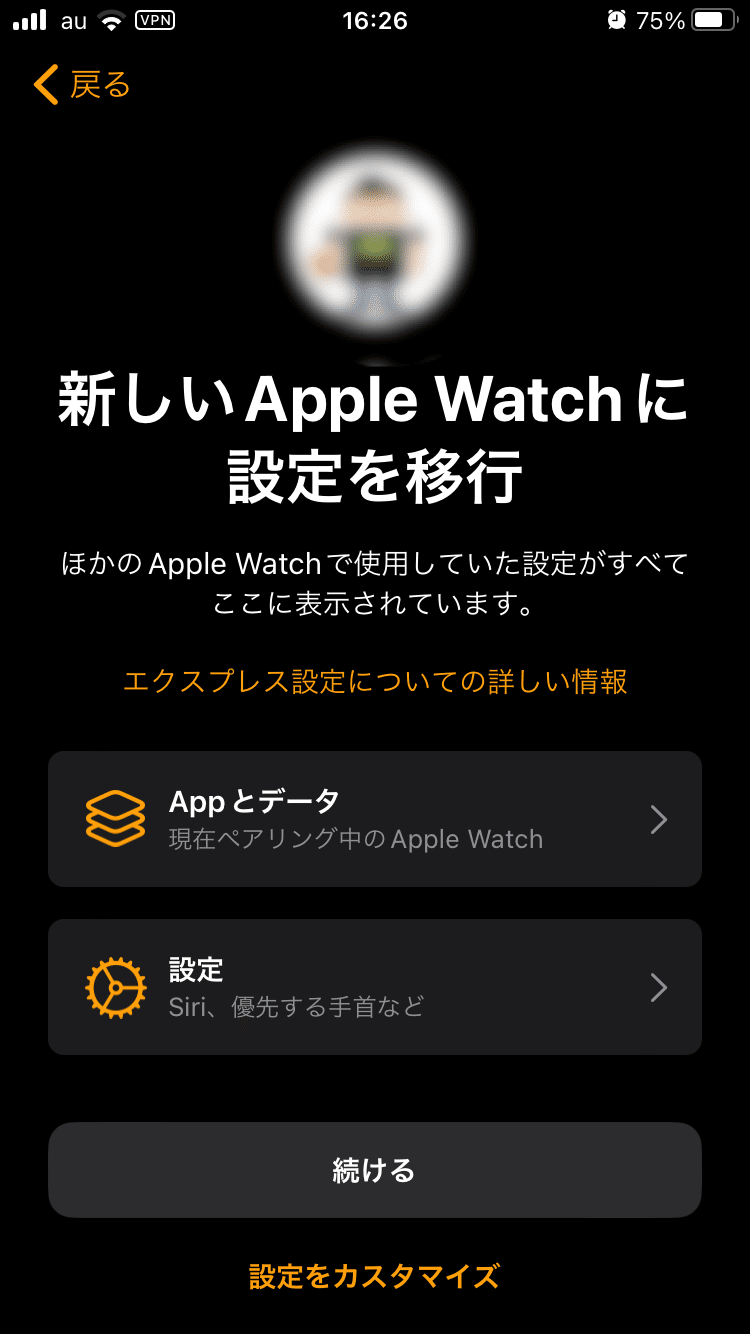Screen dimensions: 750x1334
Task: Open the 設定 row for Siri and wrist
Action: point(375,987)
